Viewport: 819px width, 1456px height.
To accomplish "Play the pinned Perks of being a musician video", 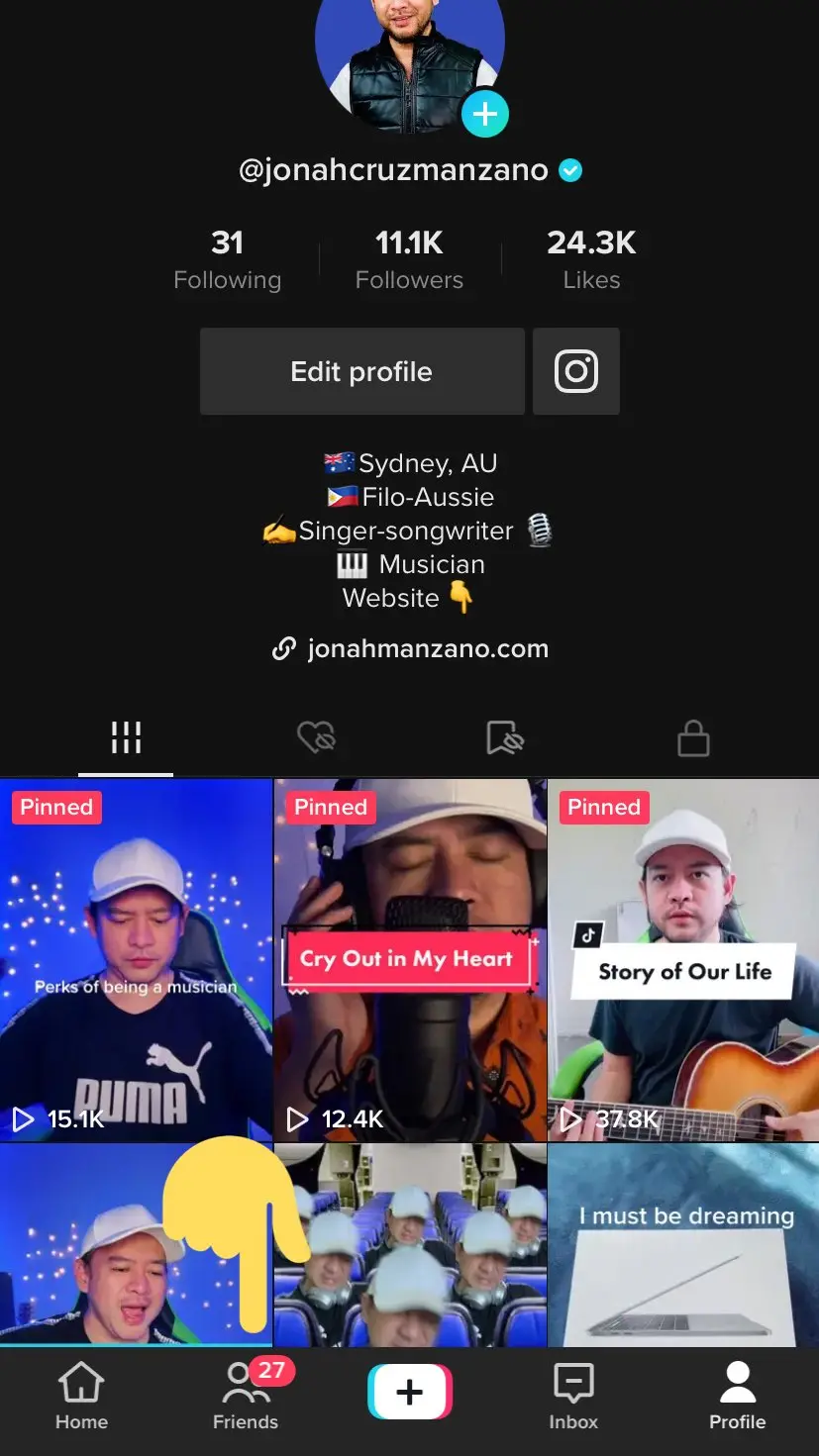I will (136, 960).
